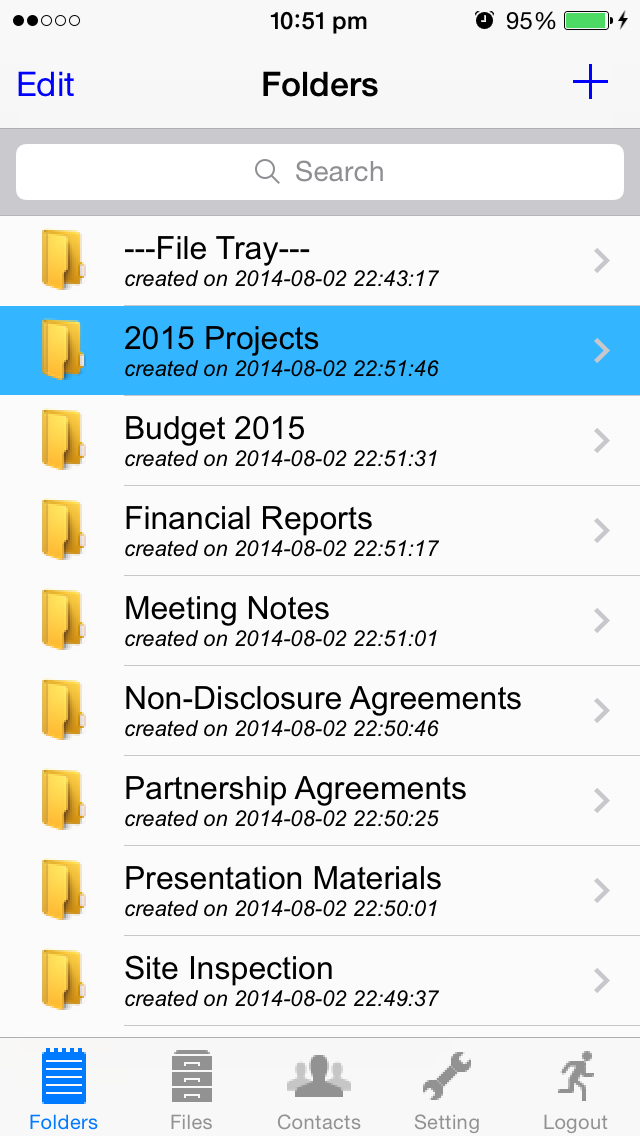
Task: Open the 2015 Projects folder
Action: pyautogui.click(x=320, y=351)
